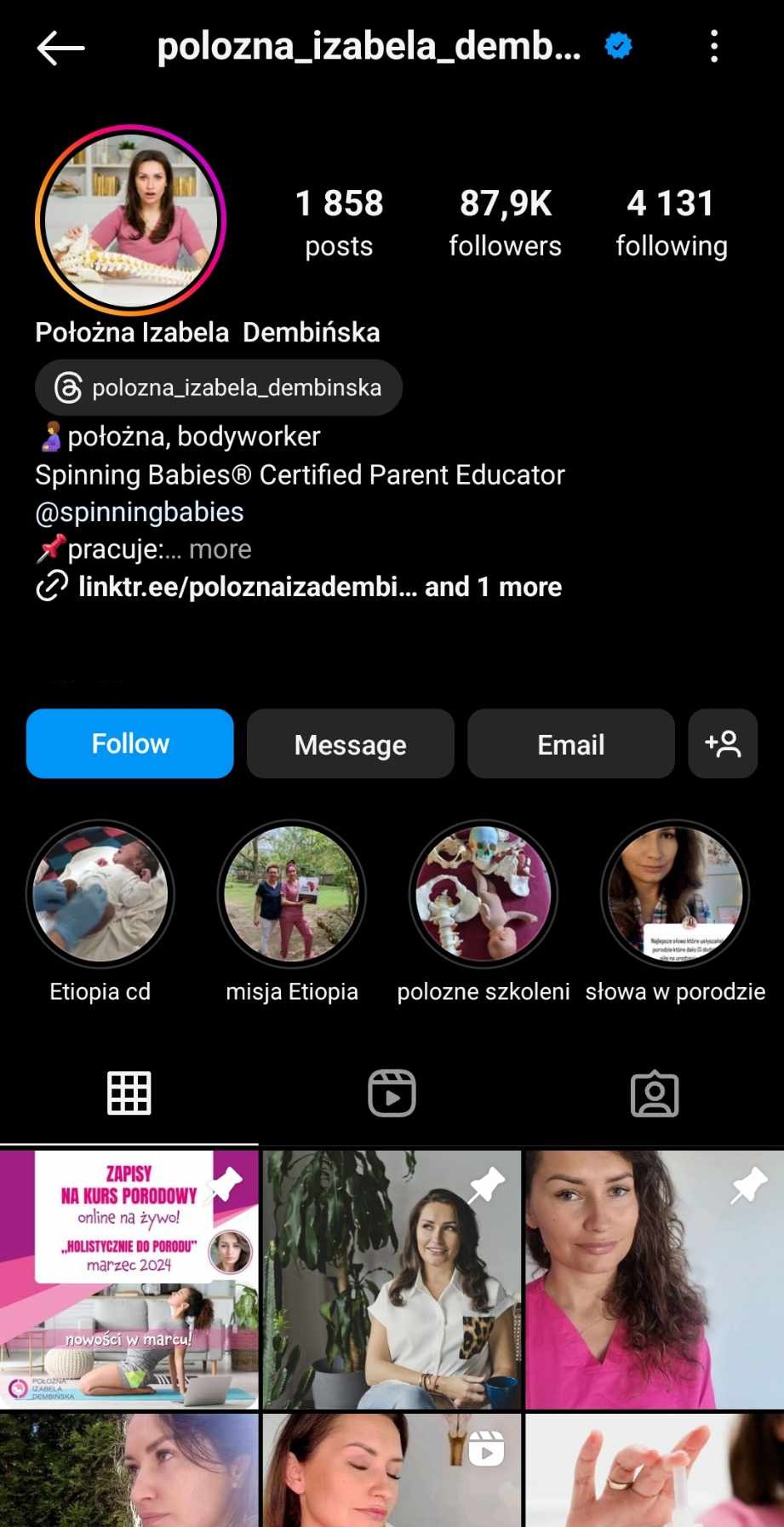Open the 87,9K followers list
The height and width of the screenshot is (1527, 784).
(x=505, y=223)
